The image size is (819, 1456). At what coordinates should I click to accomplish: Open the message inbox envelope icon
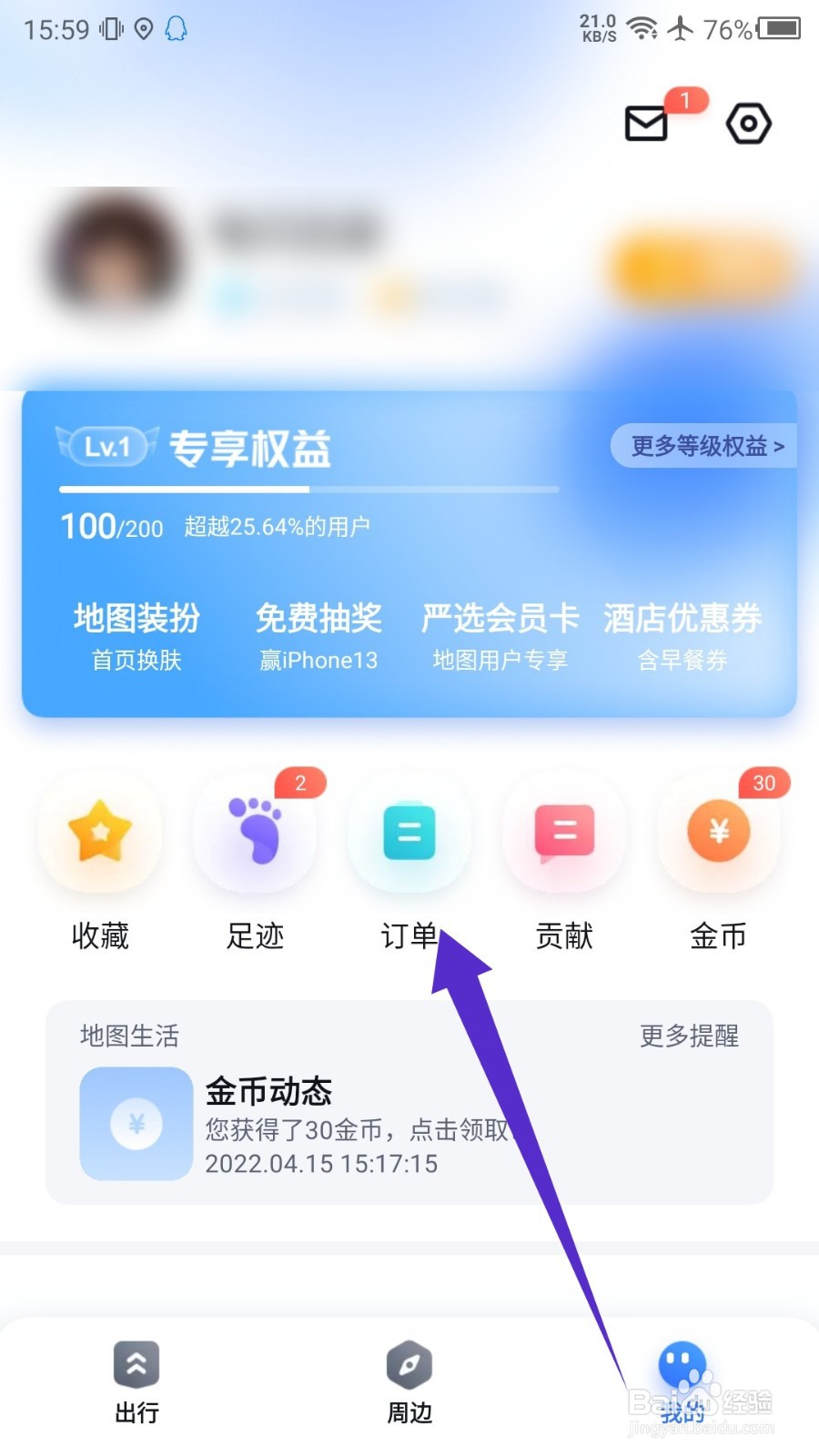tap(646, 124)
